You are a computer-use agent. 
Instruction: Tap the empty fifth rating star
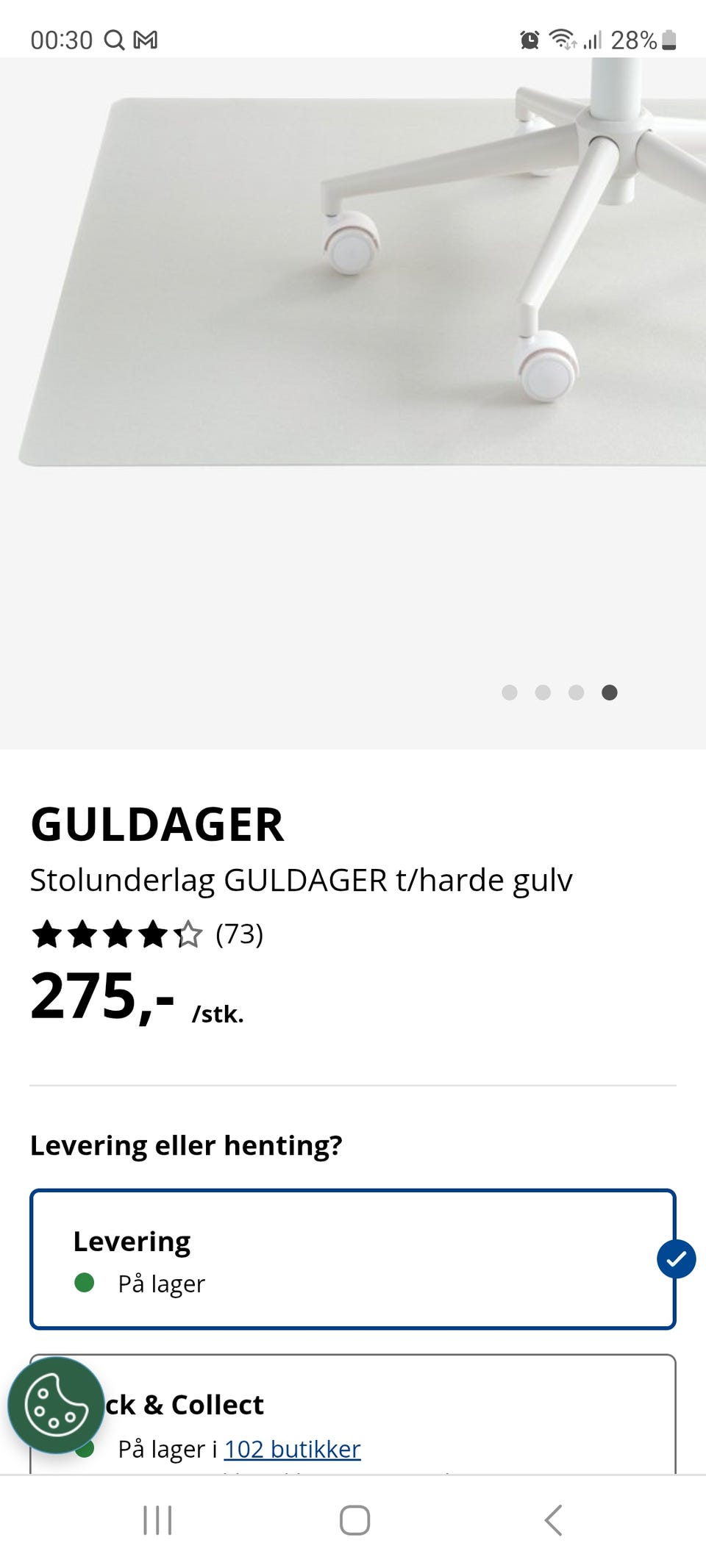tap(190, 935)
